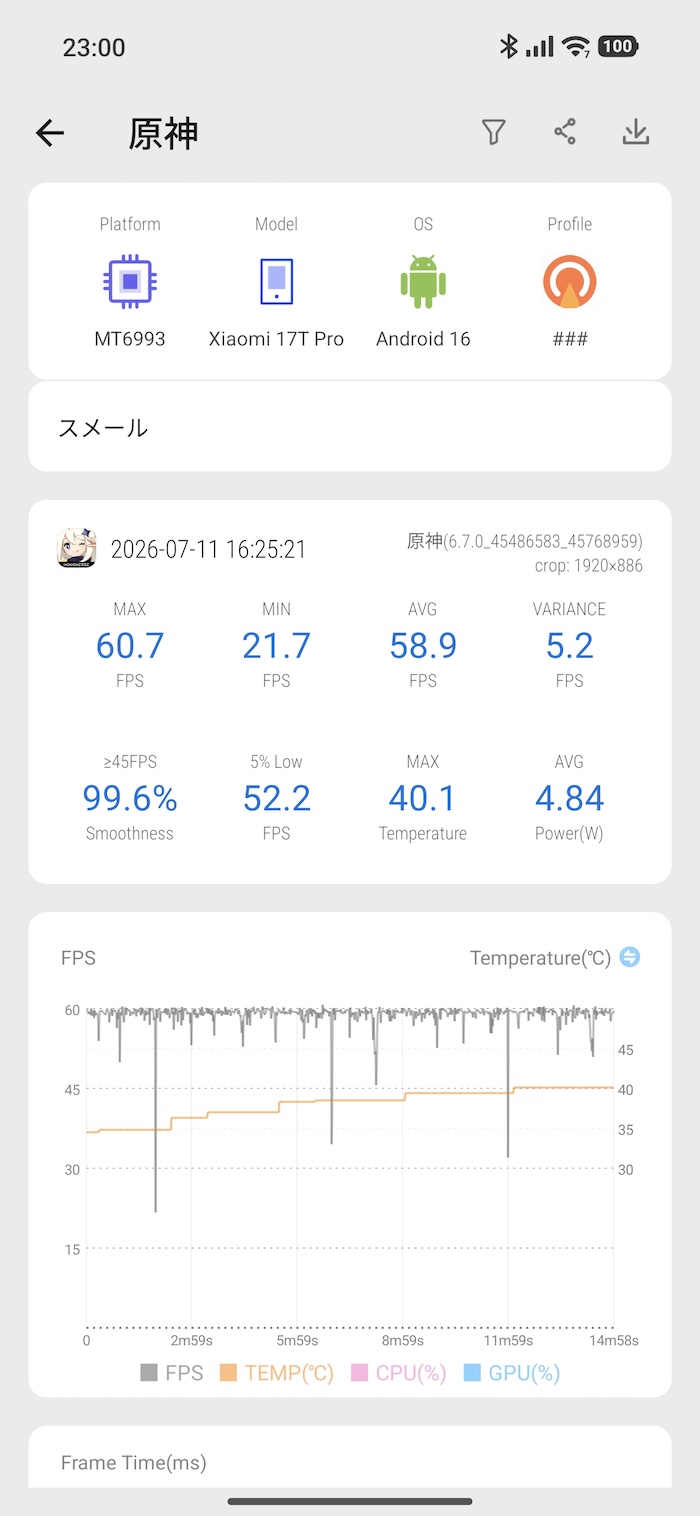Toggle FPS series in chart legend
This screenshot has height=1516, width=700.
click(x=172, y=1373)
